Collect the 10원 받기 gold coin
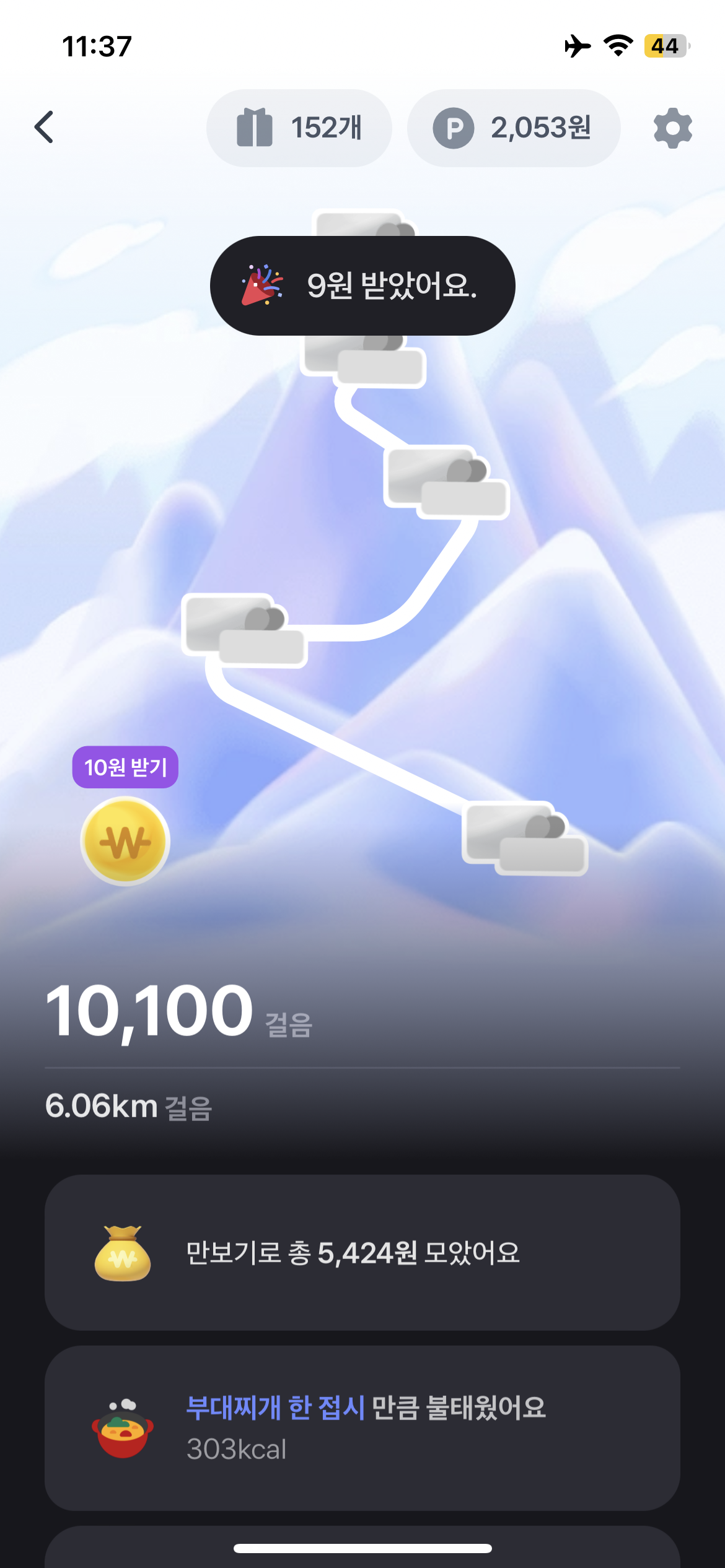This screenshot has width=725, height=1568. [x=125, y=841]
